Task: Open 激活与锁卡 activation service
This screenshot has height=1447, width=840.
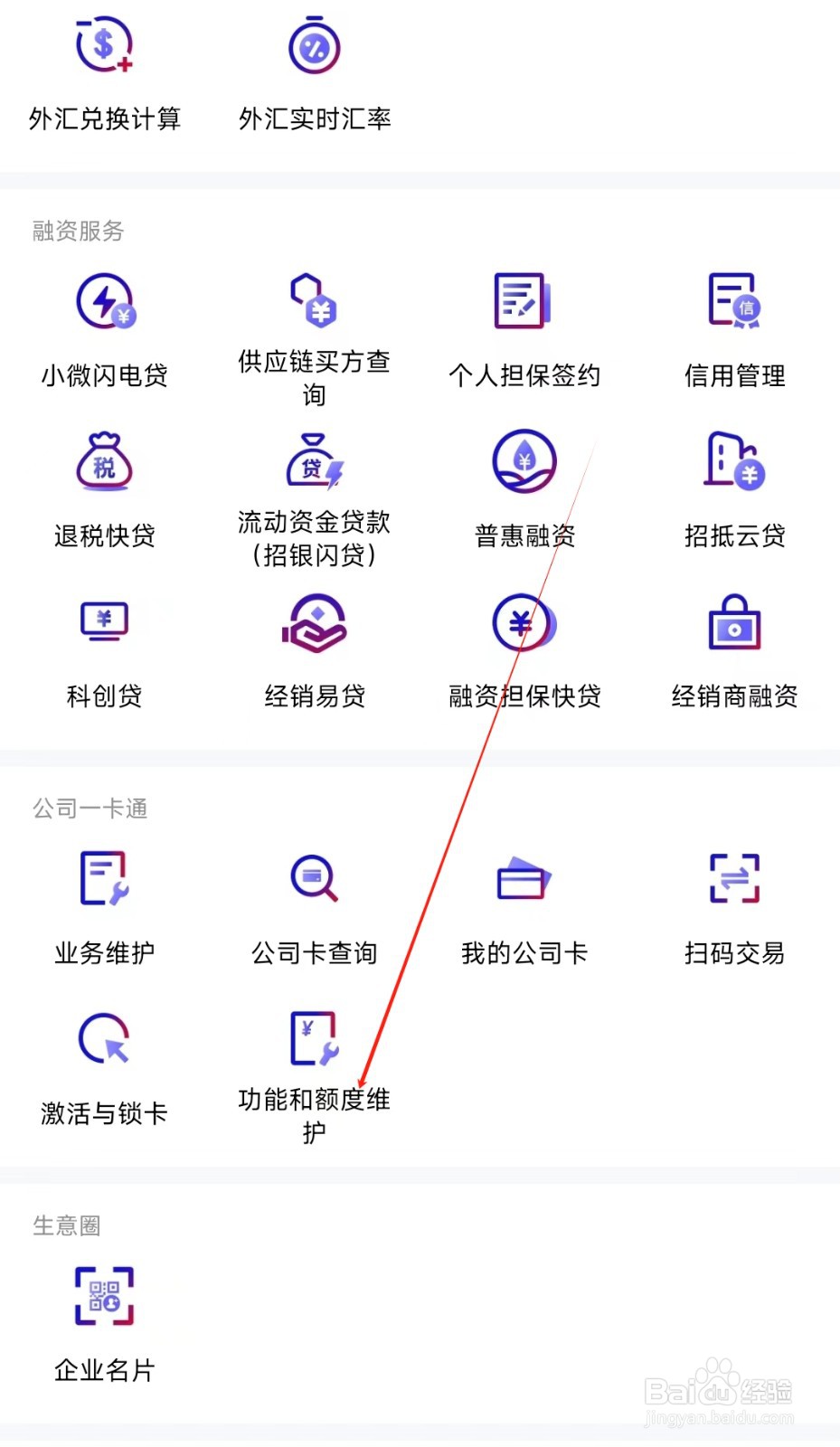Action: click(102, 1067)
